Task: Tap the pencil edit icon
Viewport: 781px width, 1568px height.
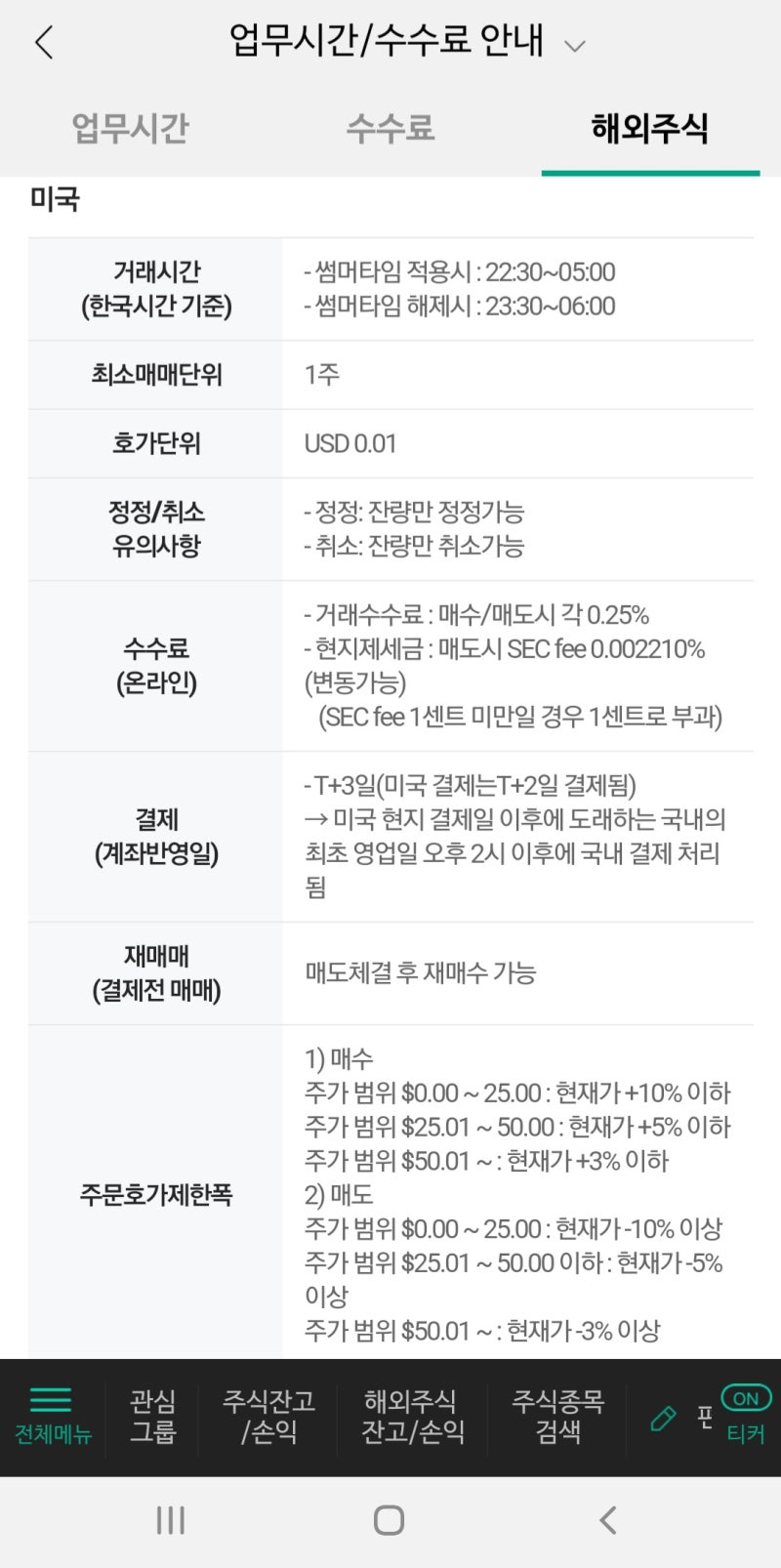Action: [662, 1418]
